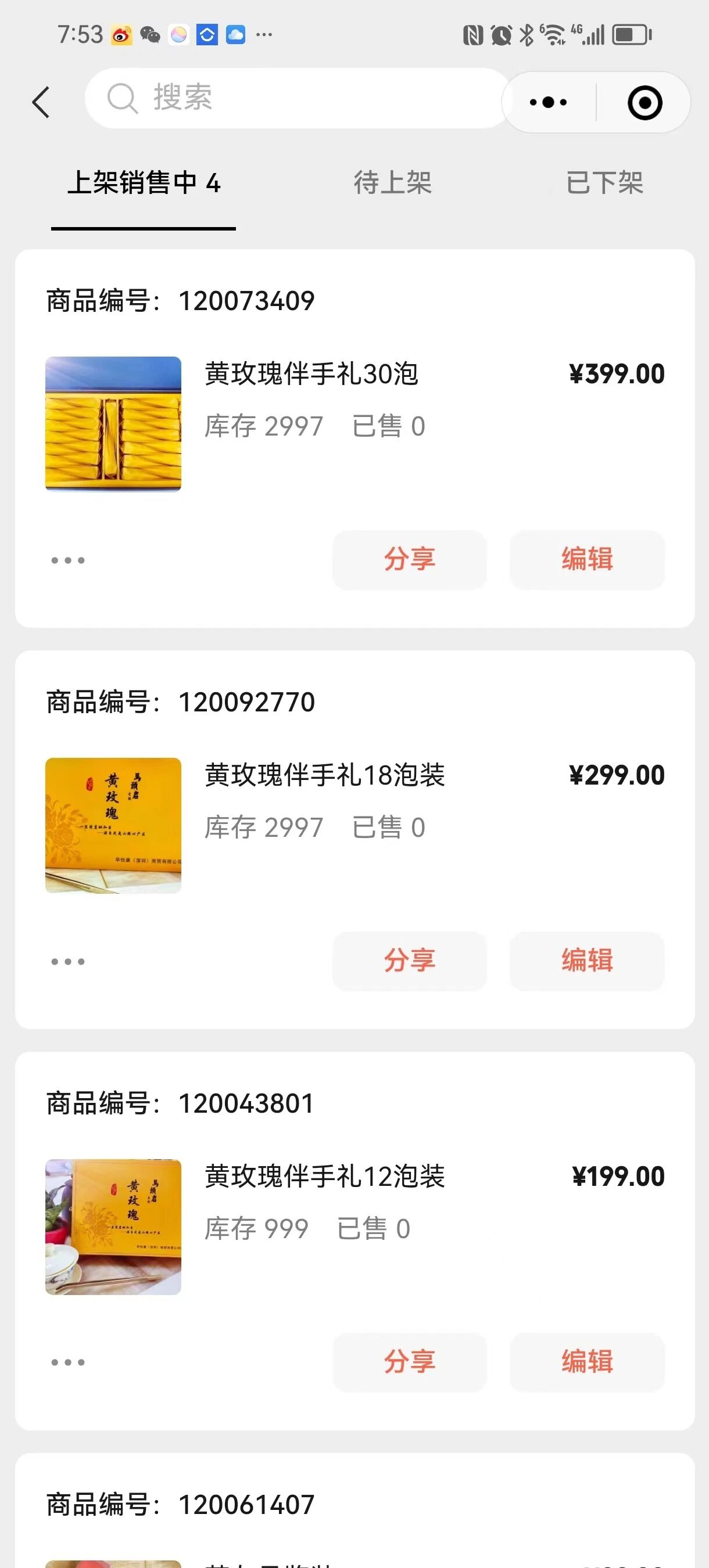Viewport: 709px width, 1568px height.
Task: Share product 黄玫瑰伴手礼30泡
Action: pos(409,559)
